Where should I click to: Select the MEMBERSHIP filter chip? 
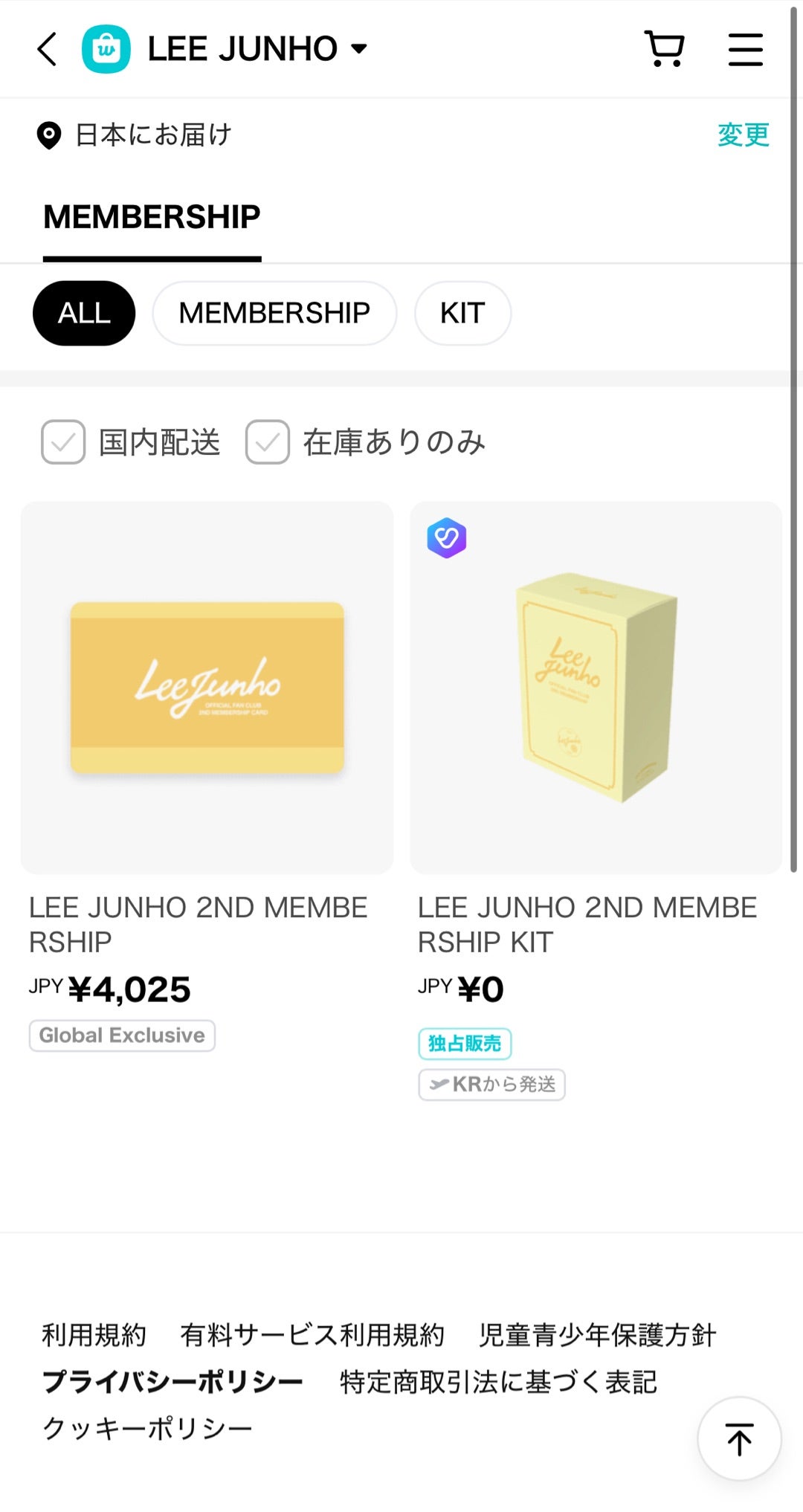tap(274, 313)
